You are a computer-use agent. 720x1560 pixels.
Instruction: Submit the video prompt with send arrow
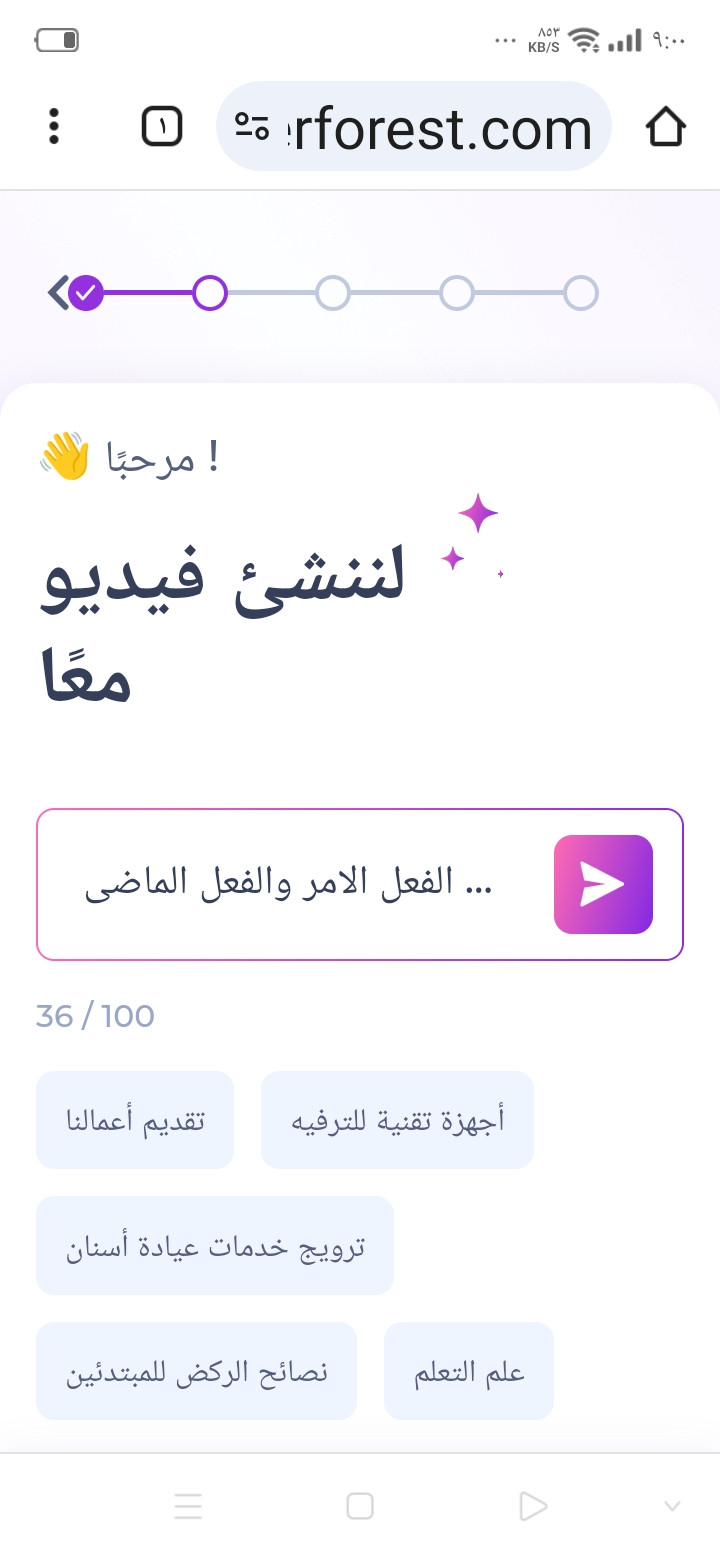pyautogui.click(x=603, y=884)
